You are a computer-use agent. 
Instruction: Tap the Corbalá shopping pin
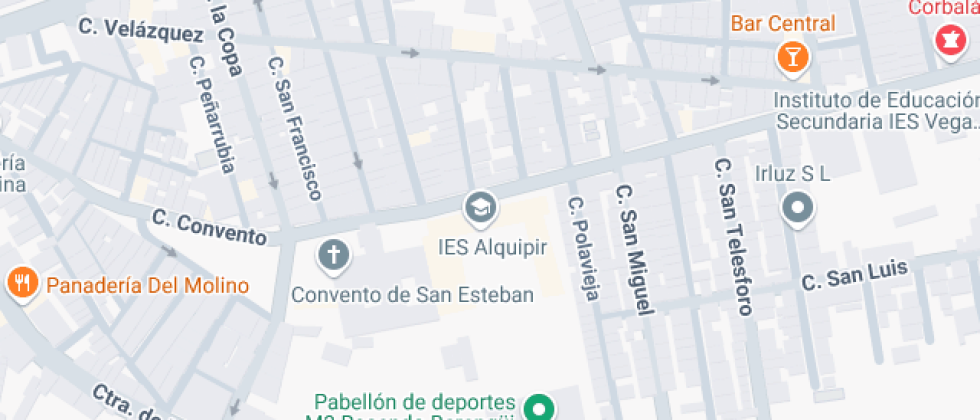[946, 42]
